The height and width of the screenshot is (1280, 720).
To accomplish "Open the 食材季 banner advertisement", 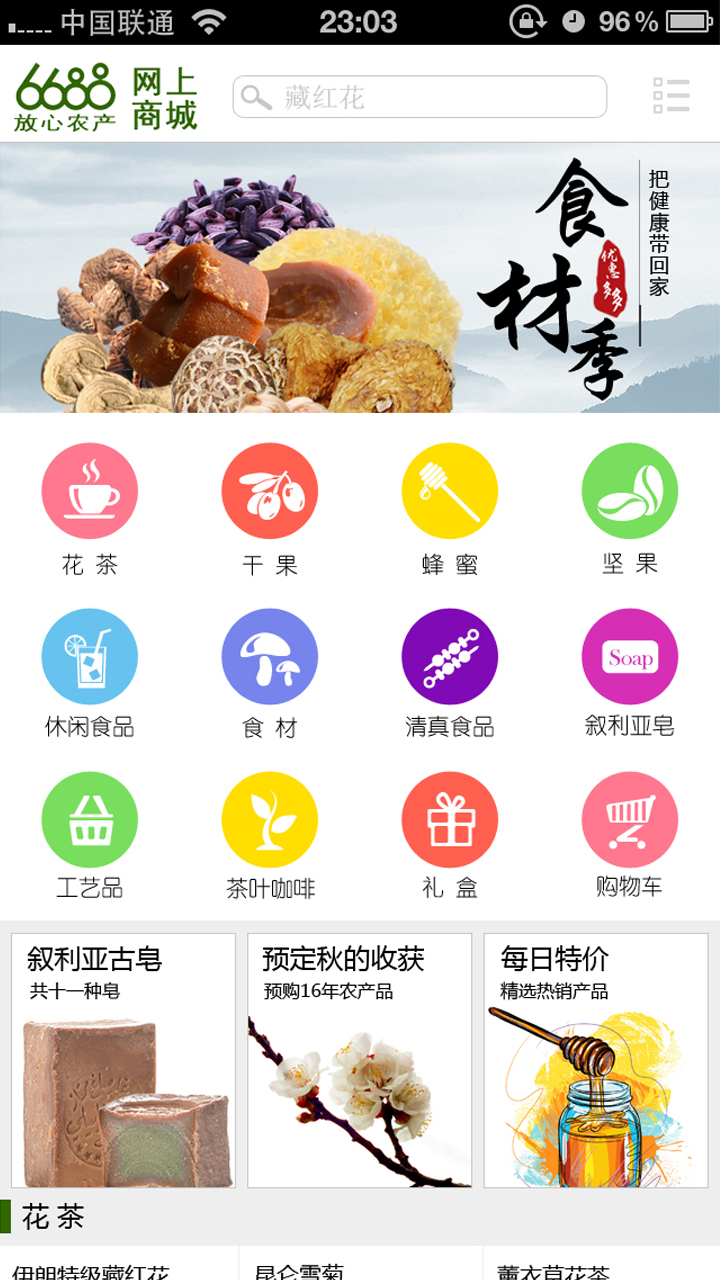I will point(360,283).
